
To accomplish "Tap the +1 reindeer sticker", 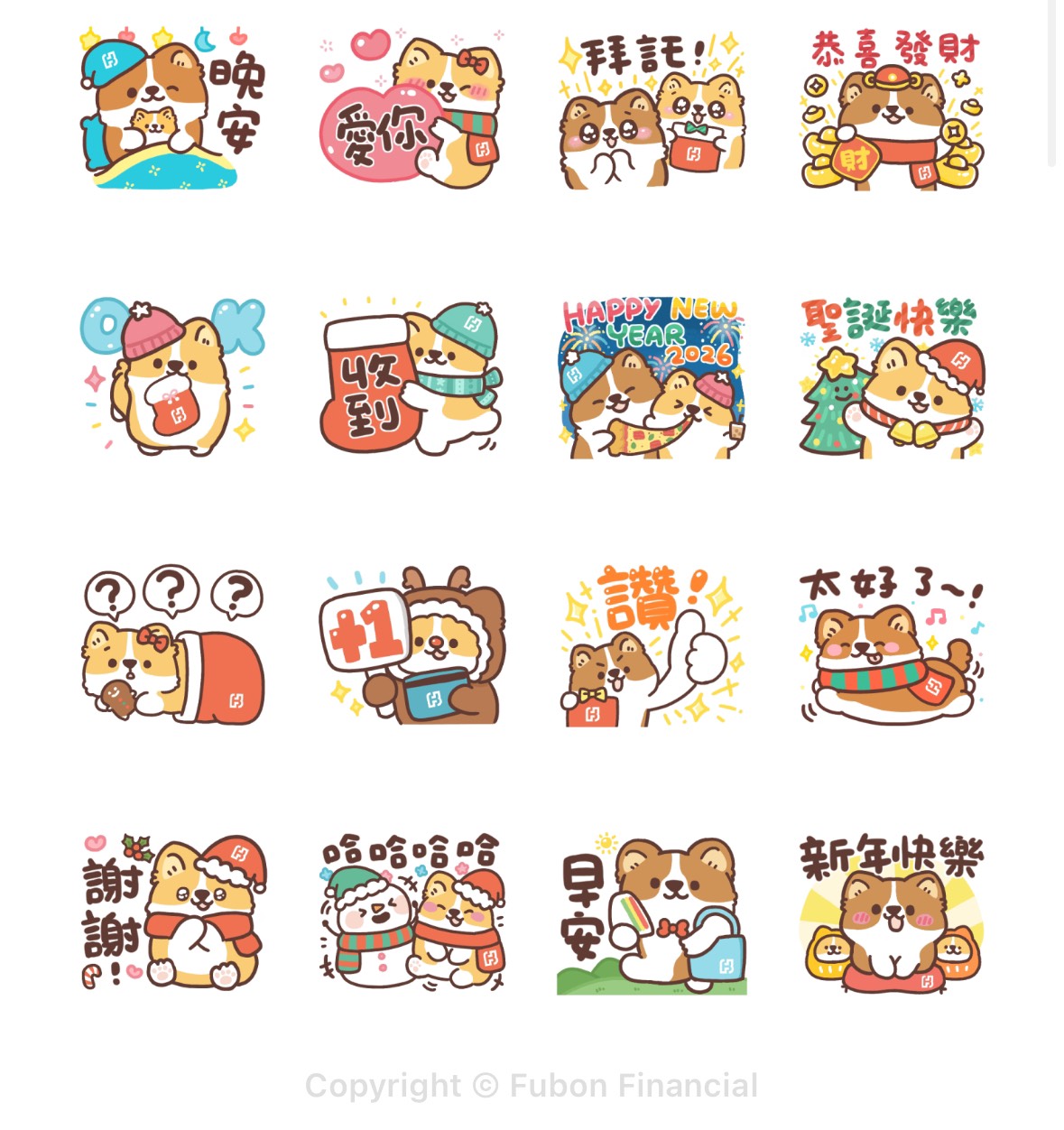I will [412, 644].
